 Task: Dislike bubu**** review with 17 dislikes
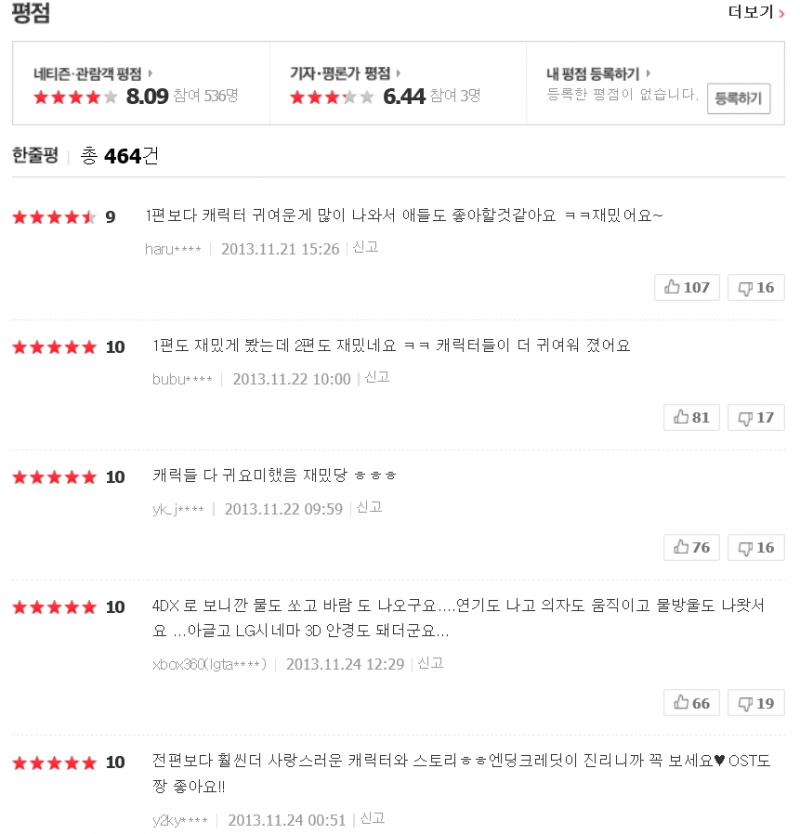756,417
